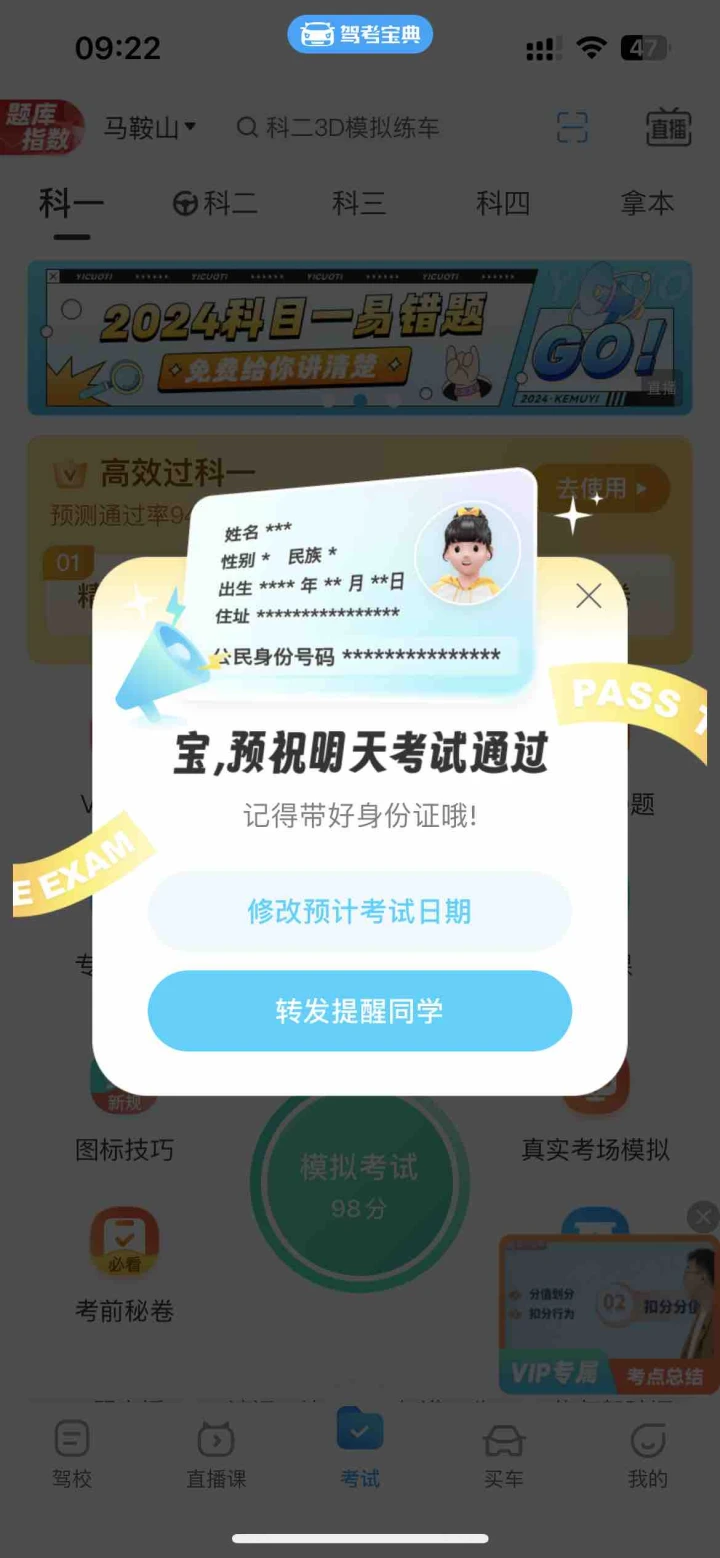This screenshot has width=720, height=1558.
Task: Open the 买车 tab
Action: point(504,1455)
